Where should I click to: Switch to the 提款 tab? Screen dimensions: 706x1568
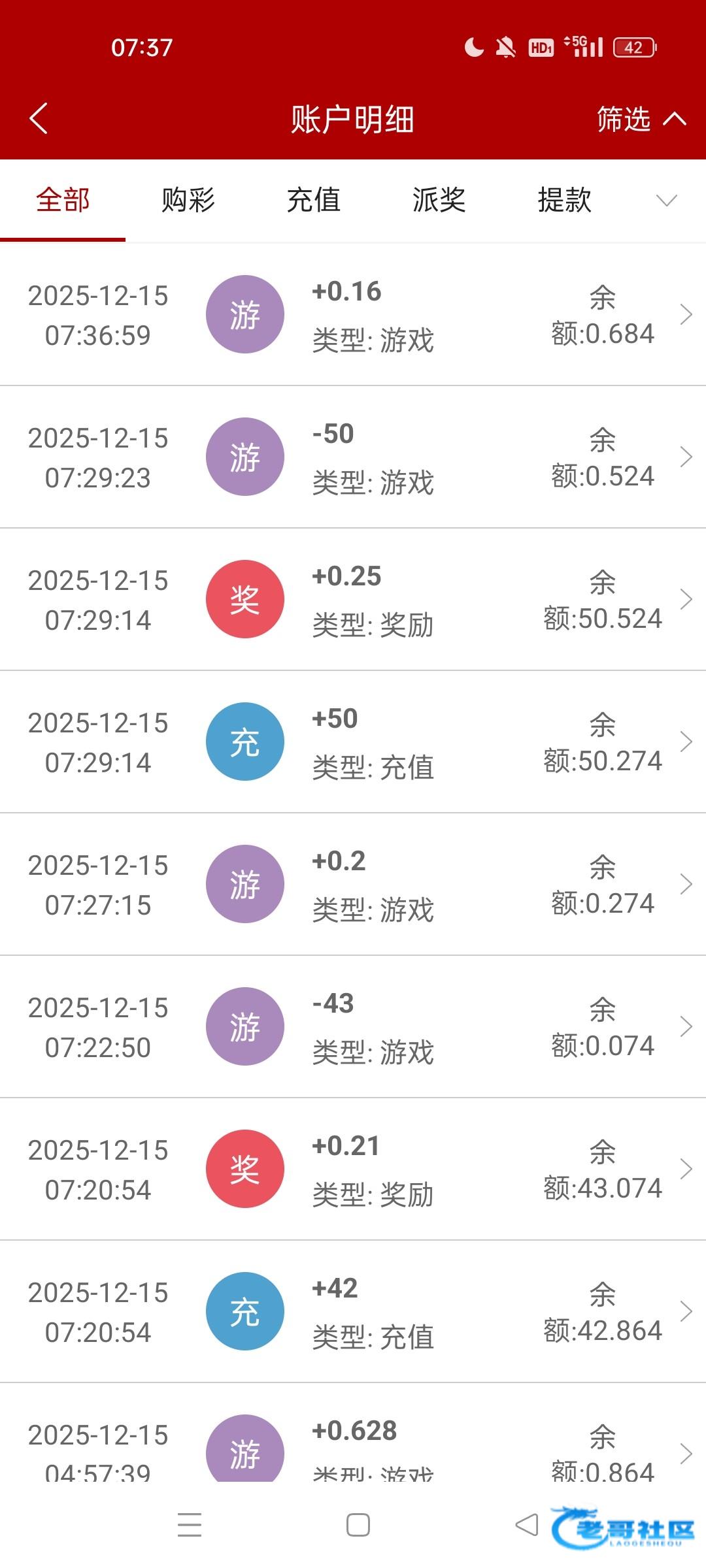(564, 200)
